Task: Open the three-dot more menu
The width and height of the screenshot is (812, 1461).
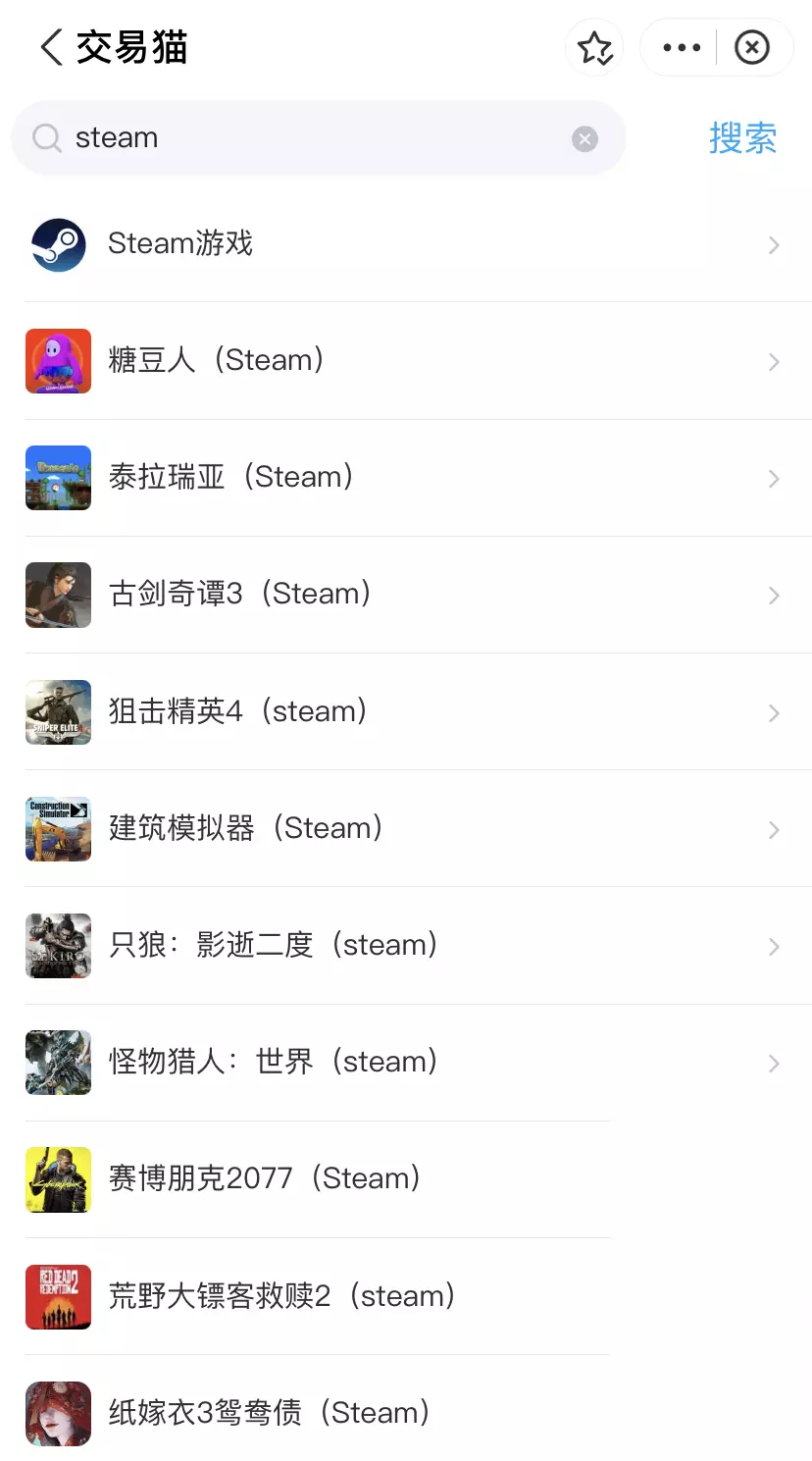Action: coord(682,47)
